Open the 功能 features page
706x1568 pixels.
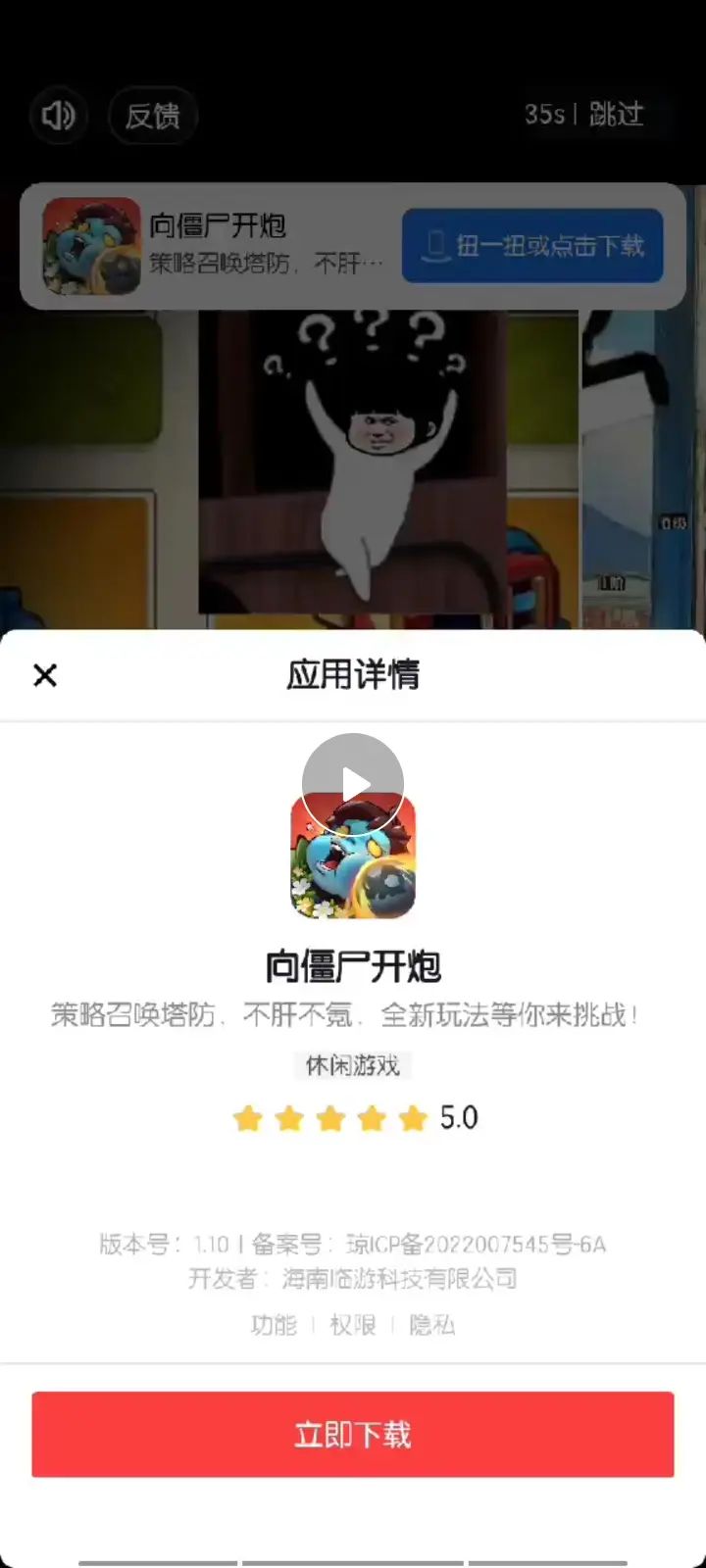(x=272, y=1325)
